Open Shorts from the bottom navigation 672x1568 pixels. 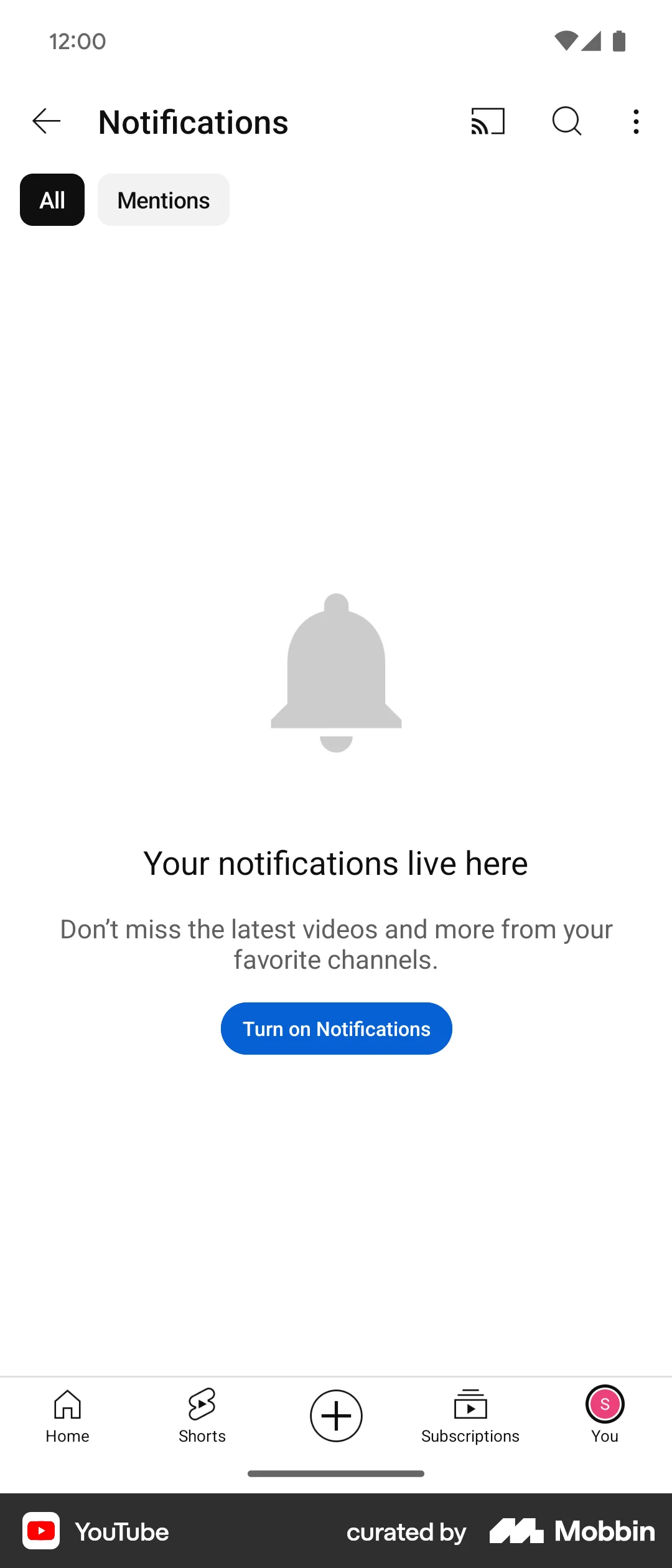(x=202, y=1417)
